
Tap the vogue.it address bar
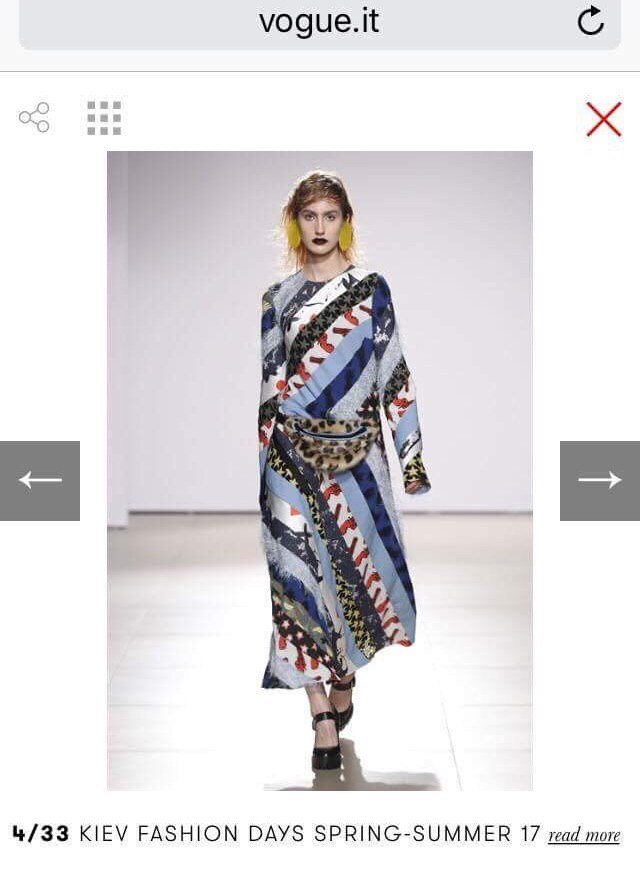[318, 22]
